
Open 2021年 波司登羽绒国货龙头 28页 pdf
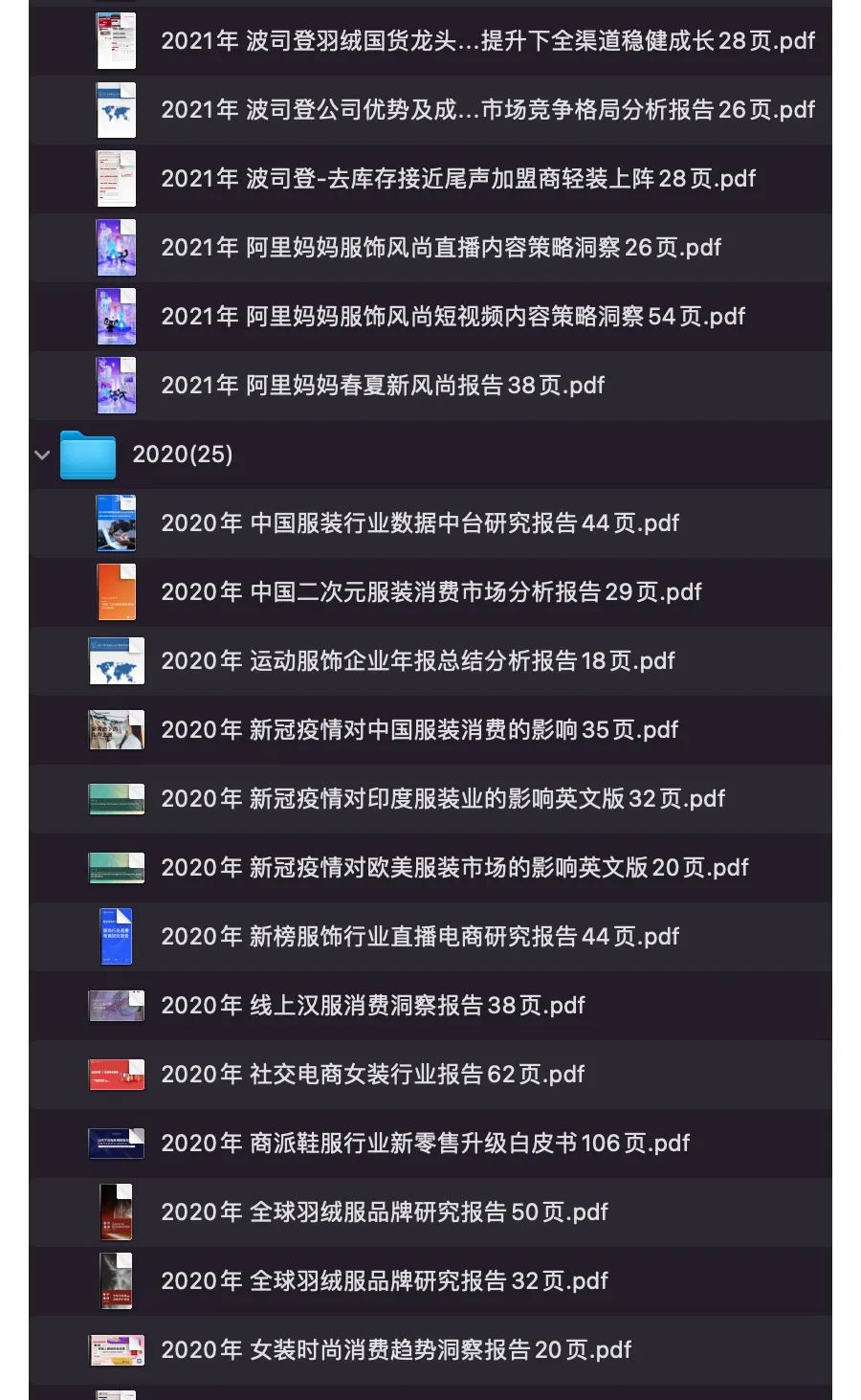pos(430,41)
